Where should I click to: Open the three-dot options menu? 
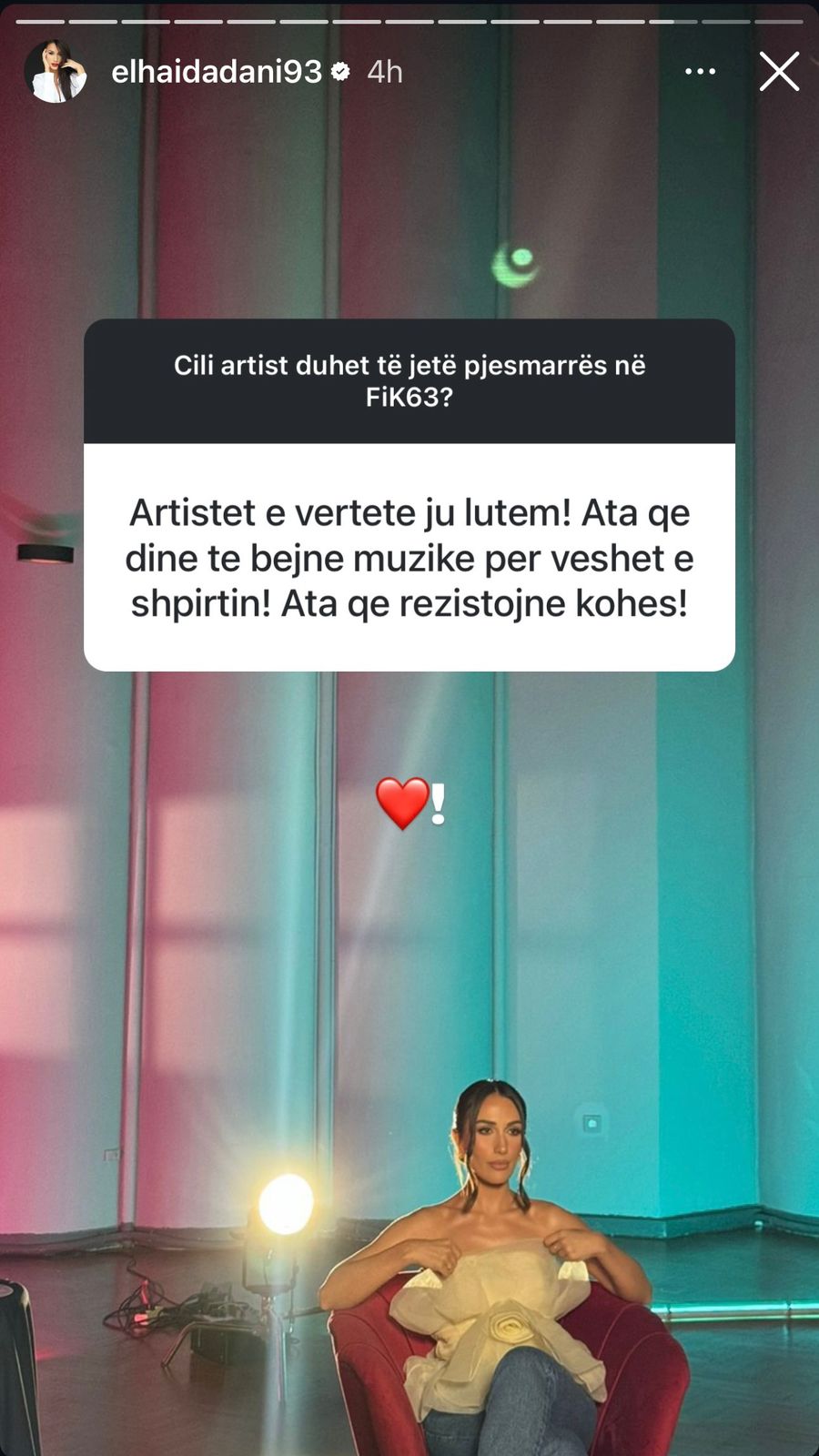[x=700, y=71]
